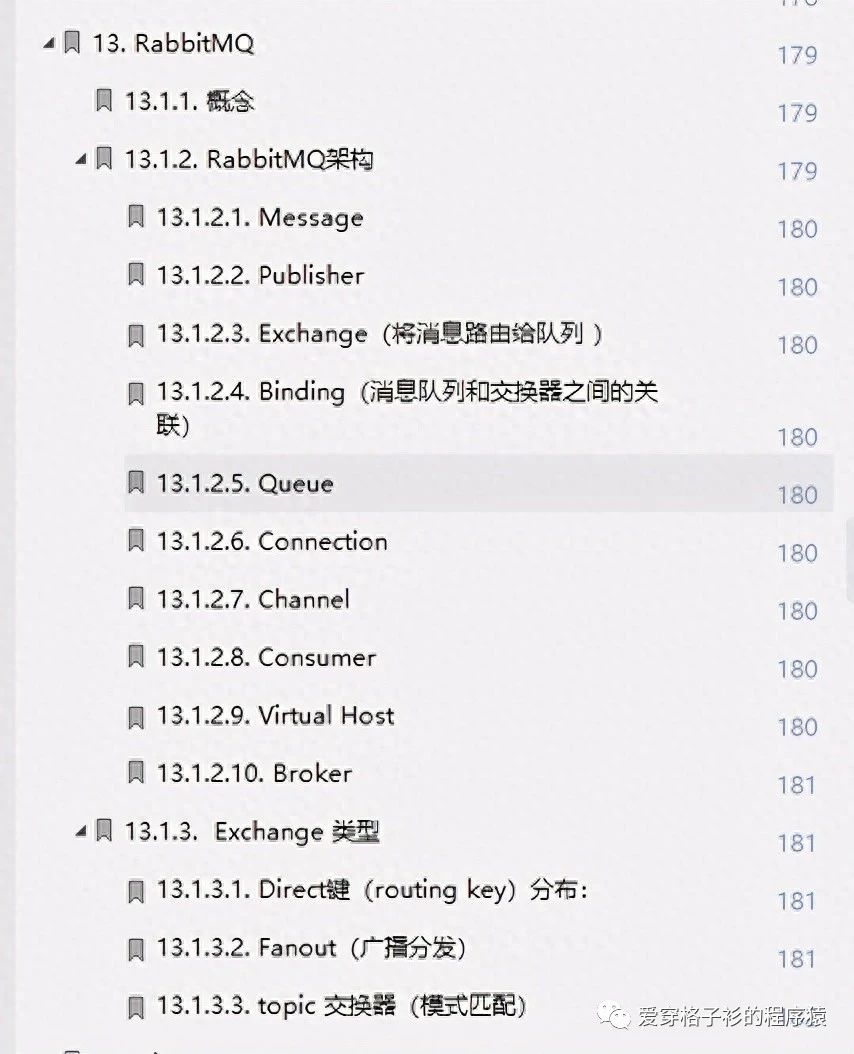Open 13.1.2.8. Consumer
The image size is (854, 1054).
point(266,657)
